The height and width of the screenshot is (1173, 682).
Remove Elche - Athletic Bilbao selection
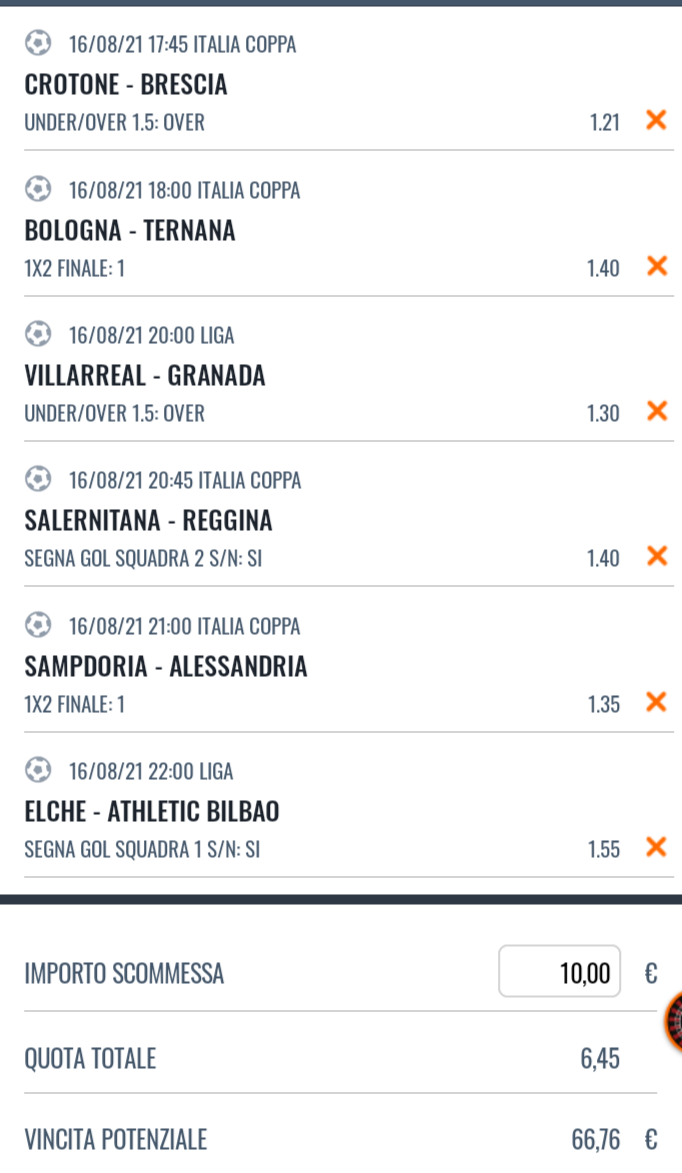(656, 848)
